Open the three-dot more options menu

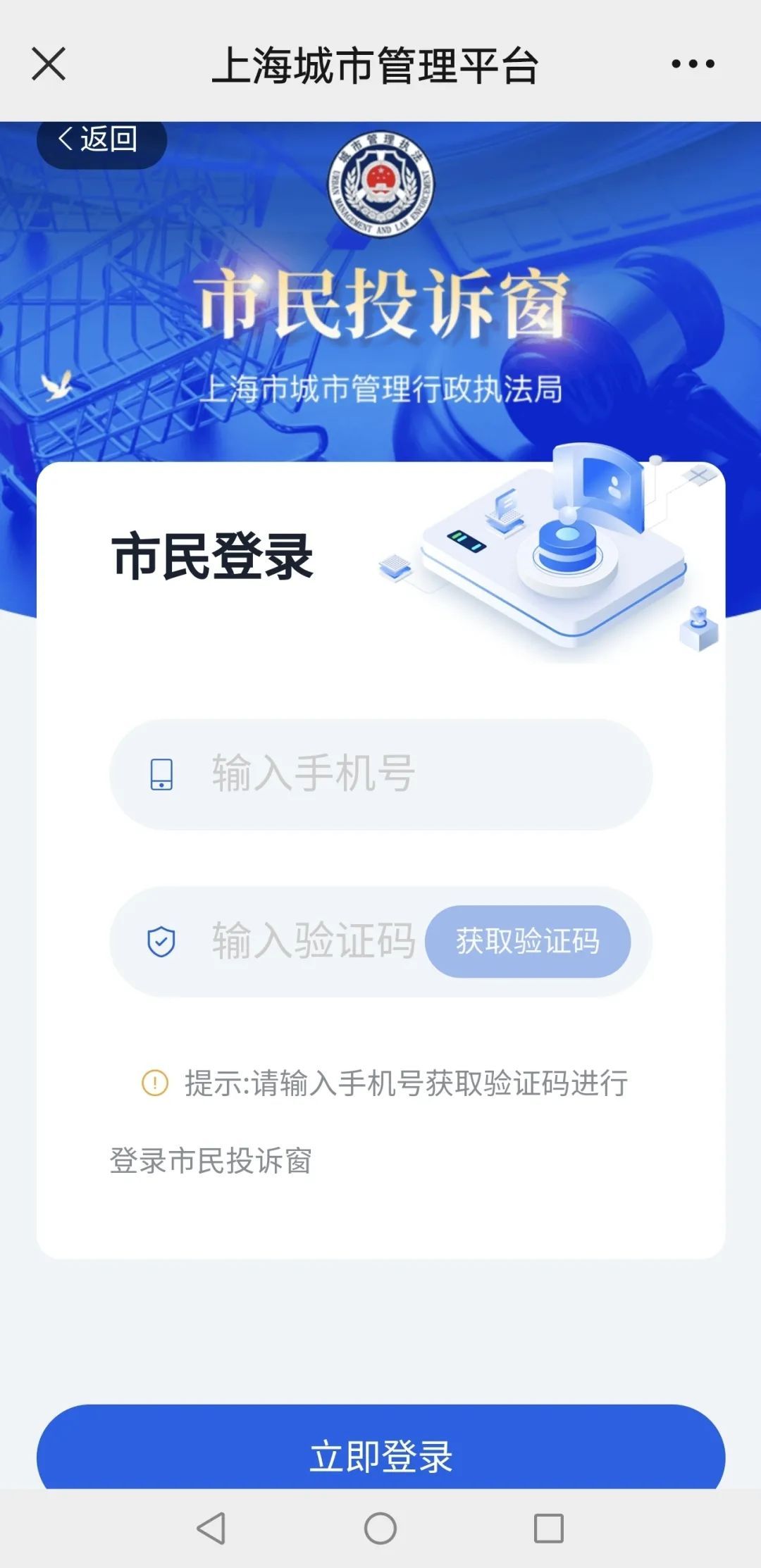[693, 64]
